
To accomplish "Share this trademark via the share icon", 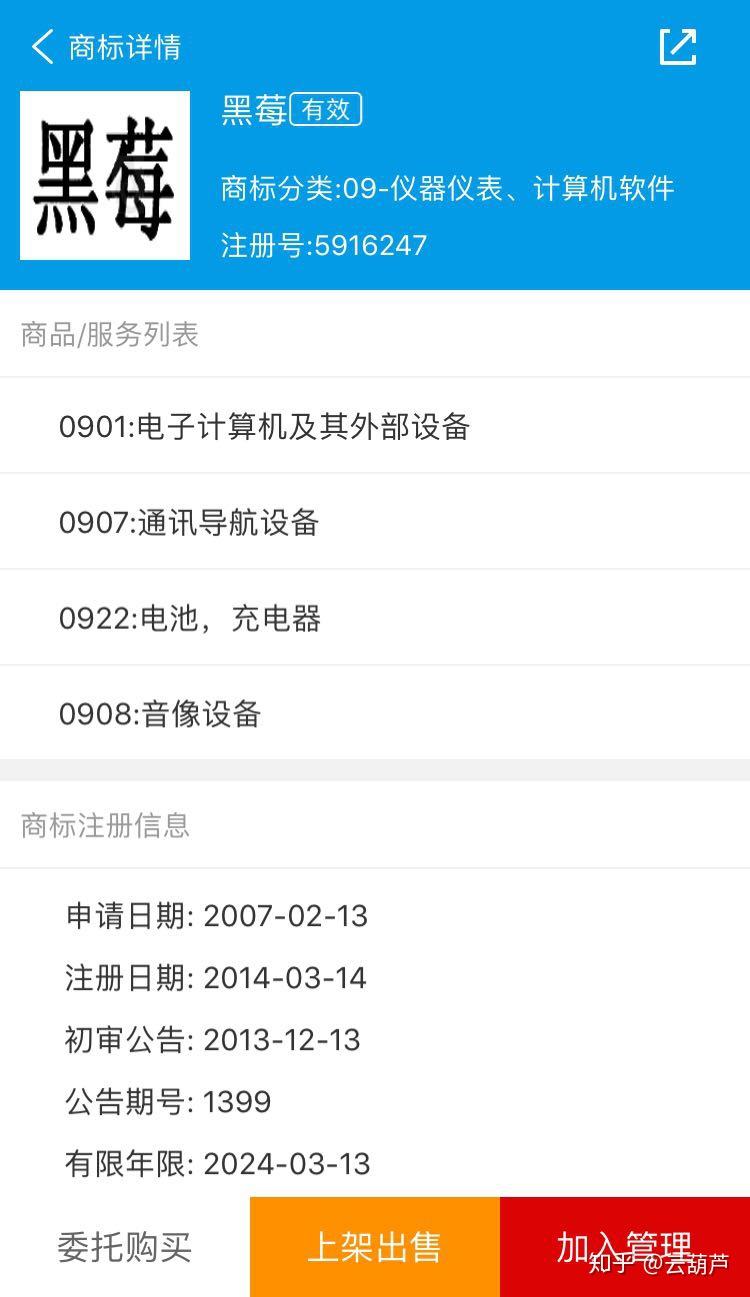I will click(x=677, y=47).
